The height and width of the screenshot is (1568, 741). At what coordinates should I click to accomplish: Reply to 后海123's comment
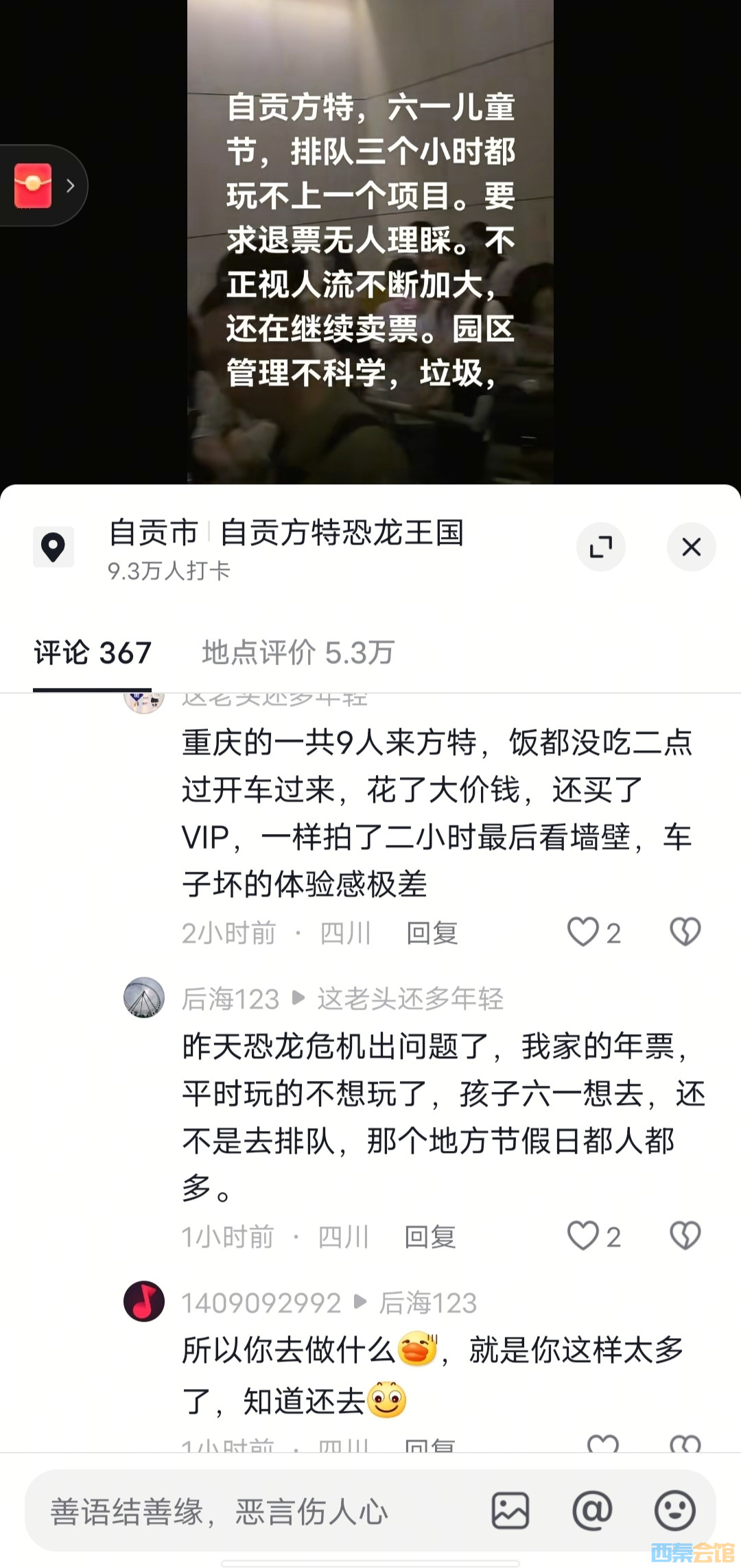click(x=430, y=1237)
